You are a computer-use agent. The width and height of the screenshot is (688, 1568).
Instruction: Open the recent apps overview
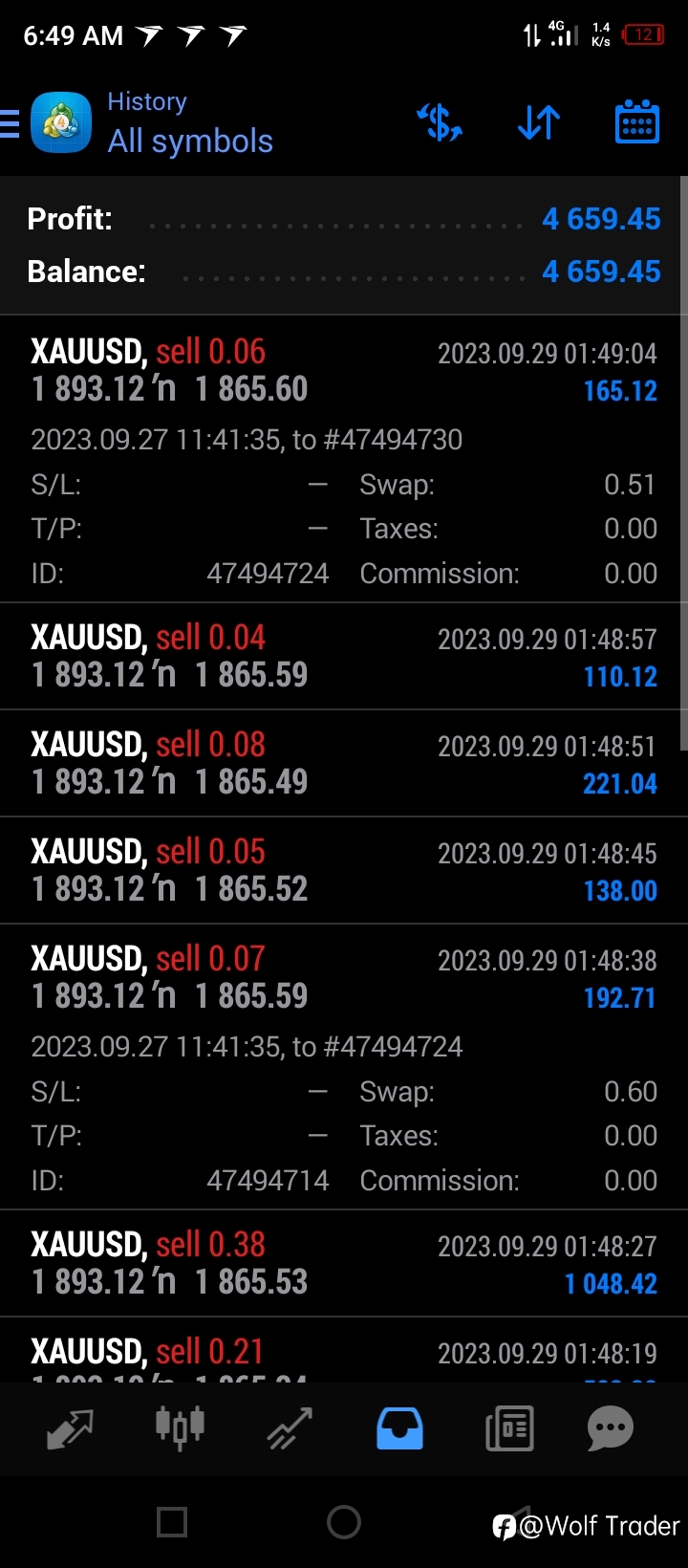tap(172, 1522)
